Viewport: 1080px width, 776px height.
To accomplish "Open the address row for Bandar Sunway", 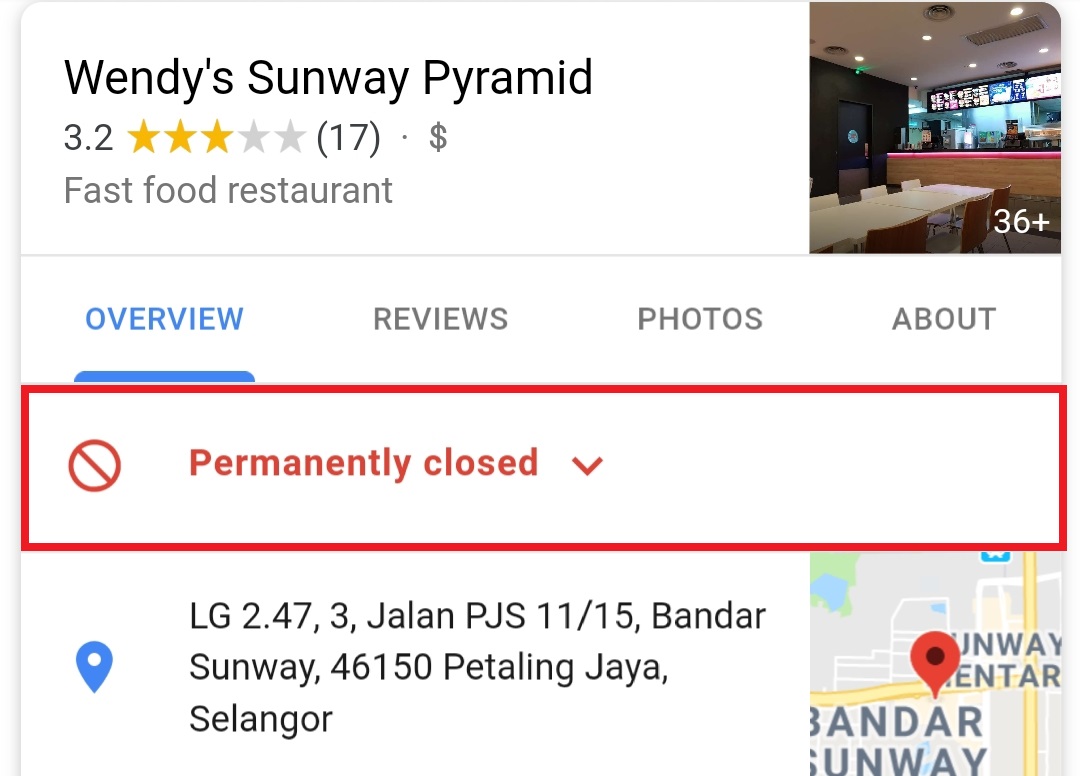I will click(x=477, y=666).
